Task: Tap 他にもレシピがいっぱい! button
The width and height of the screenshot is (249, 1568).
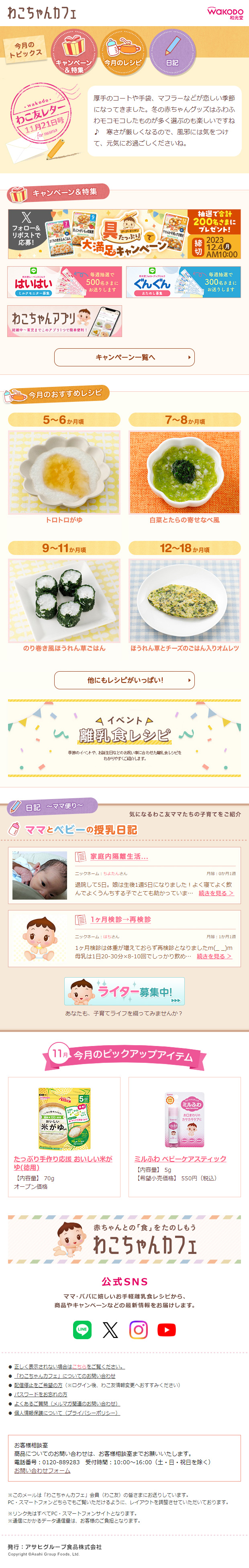Action: (x=124, y=680)
